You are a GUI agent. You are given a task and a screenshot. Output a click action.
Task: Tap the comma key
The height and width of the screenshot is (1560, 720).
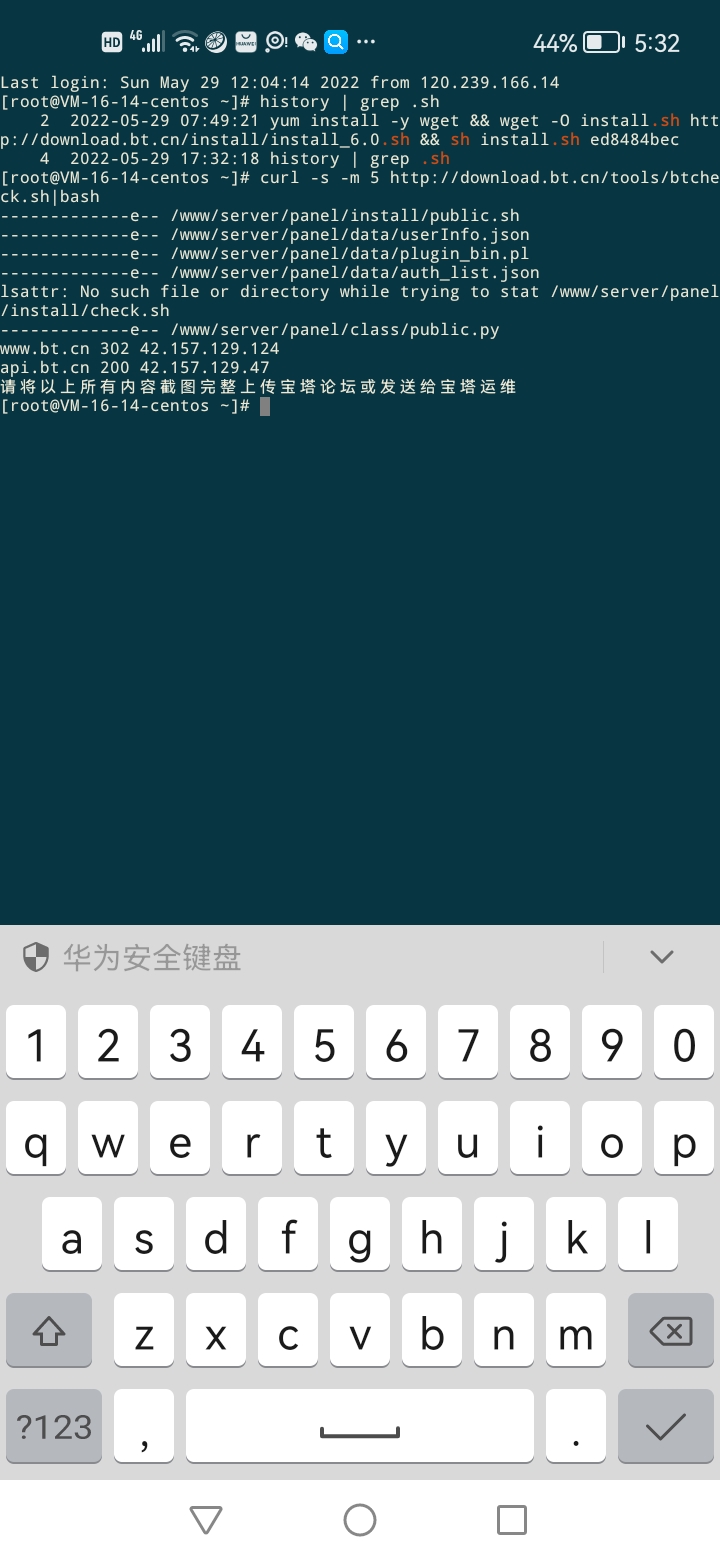coord(144,1426)
